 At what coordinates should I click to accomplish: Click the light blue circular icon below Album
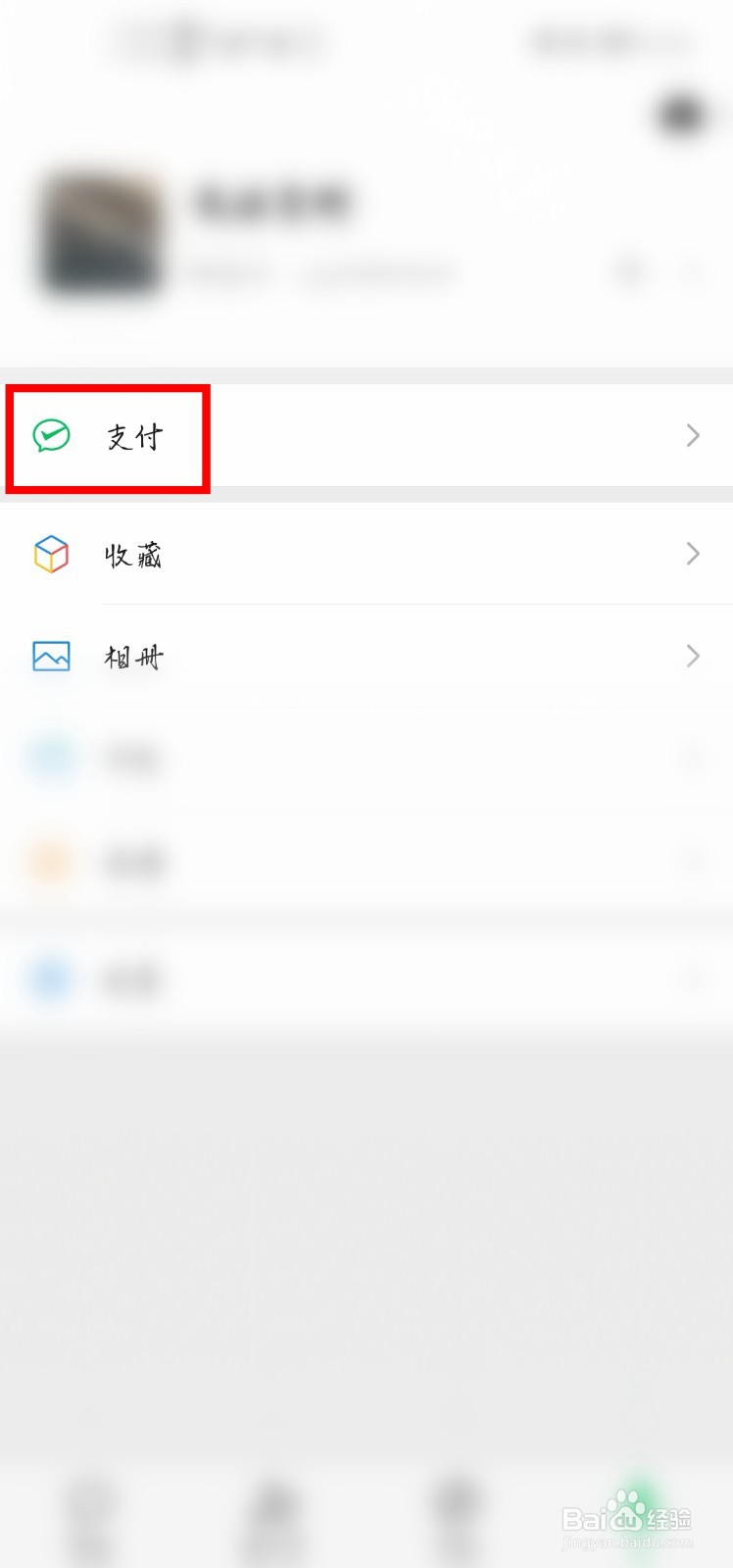51,758
